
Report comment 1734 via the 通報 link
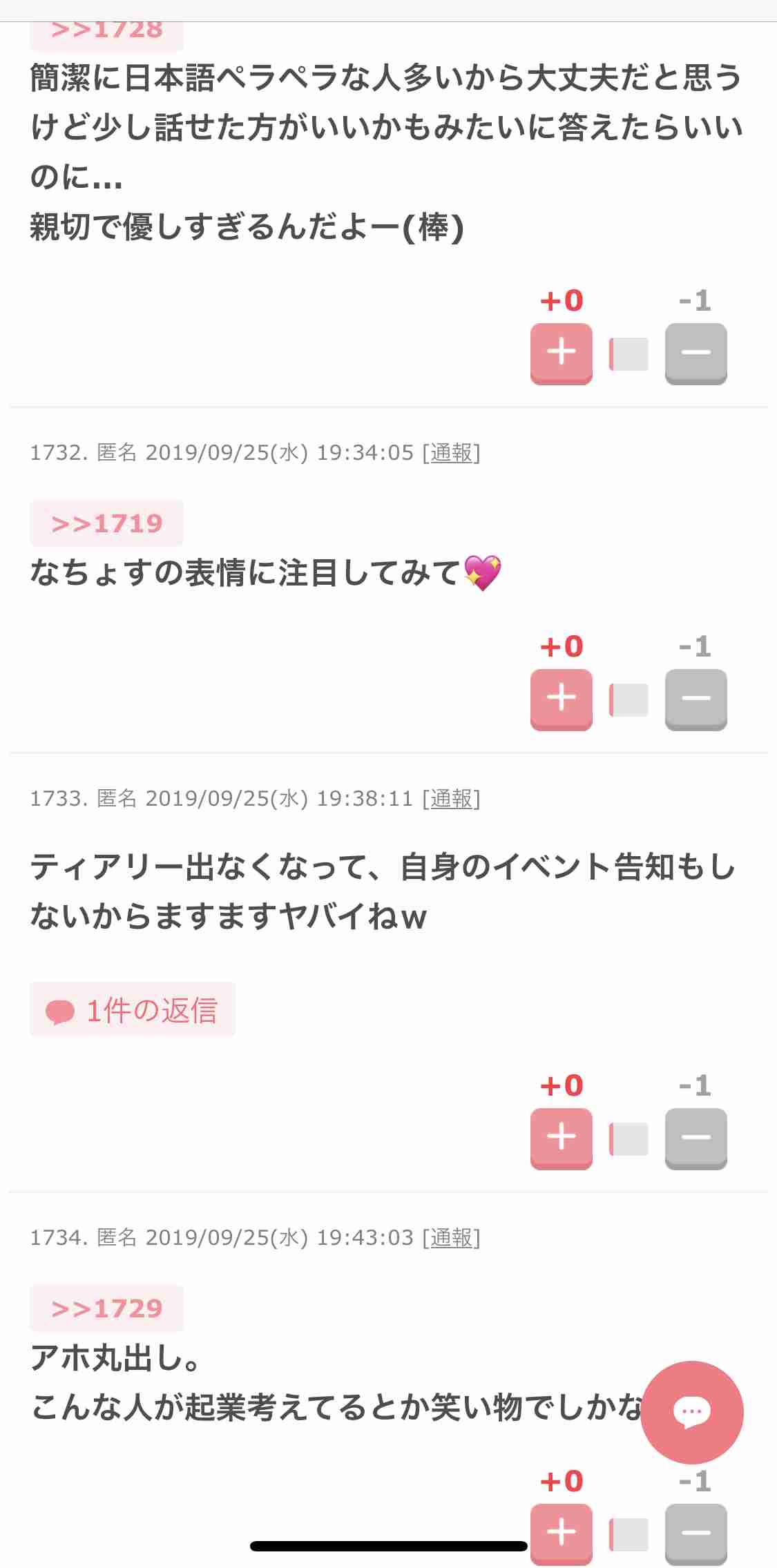pos(452,1238)
